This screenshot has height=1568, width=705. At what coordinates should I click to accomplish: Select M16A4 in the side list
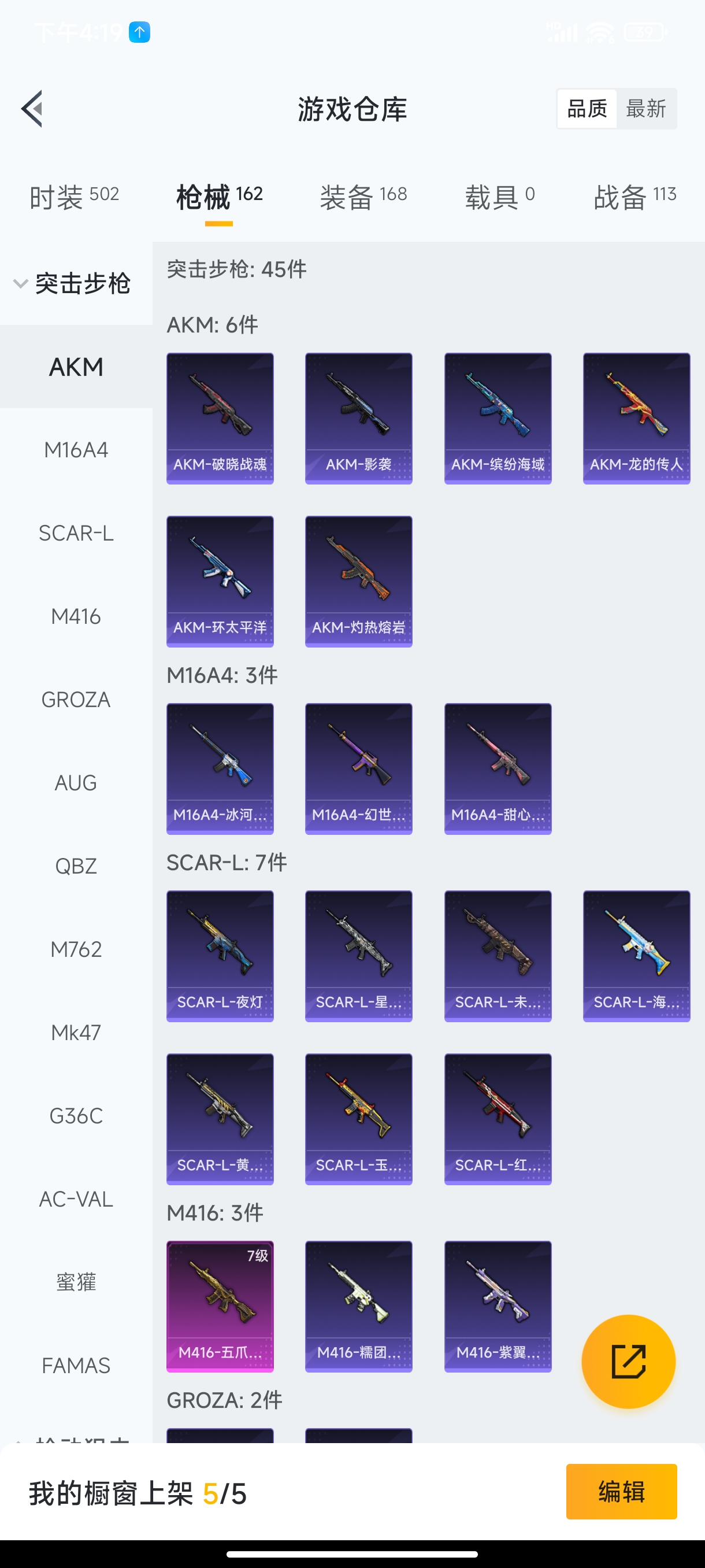76,450
